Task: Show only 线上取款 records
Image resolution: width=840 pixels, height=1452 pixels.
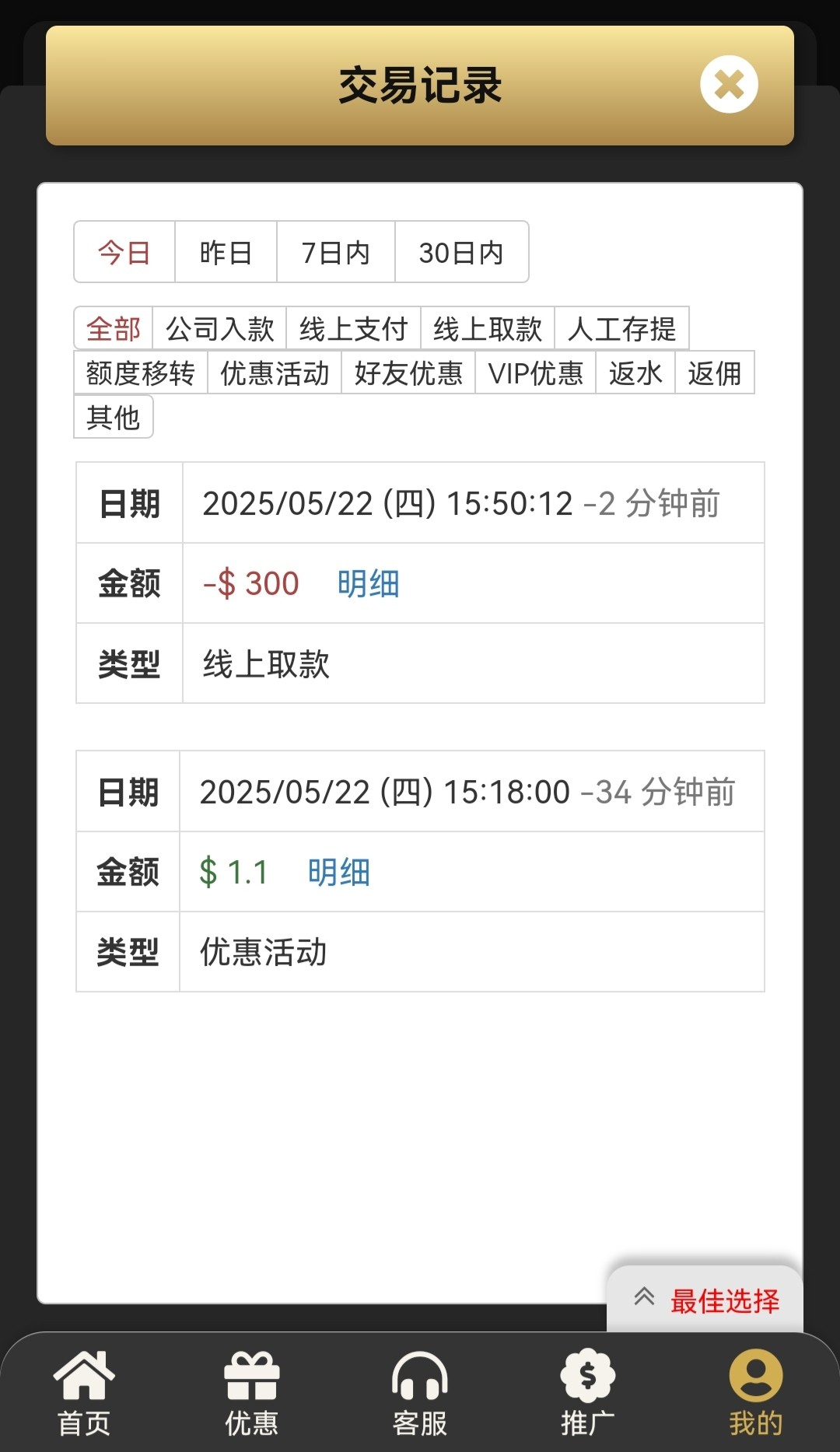Action: 487,329
